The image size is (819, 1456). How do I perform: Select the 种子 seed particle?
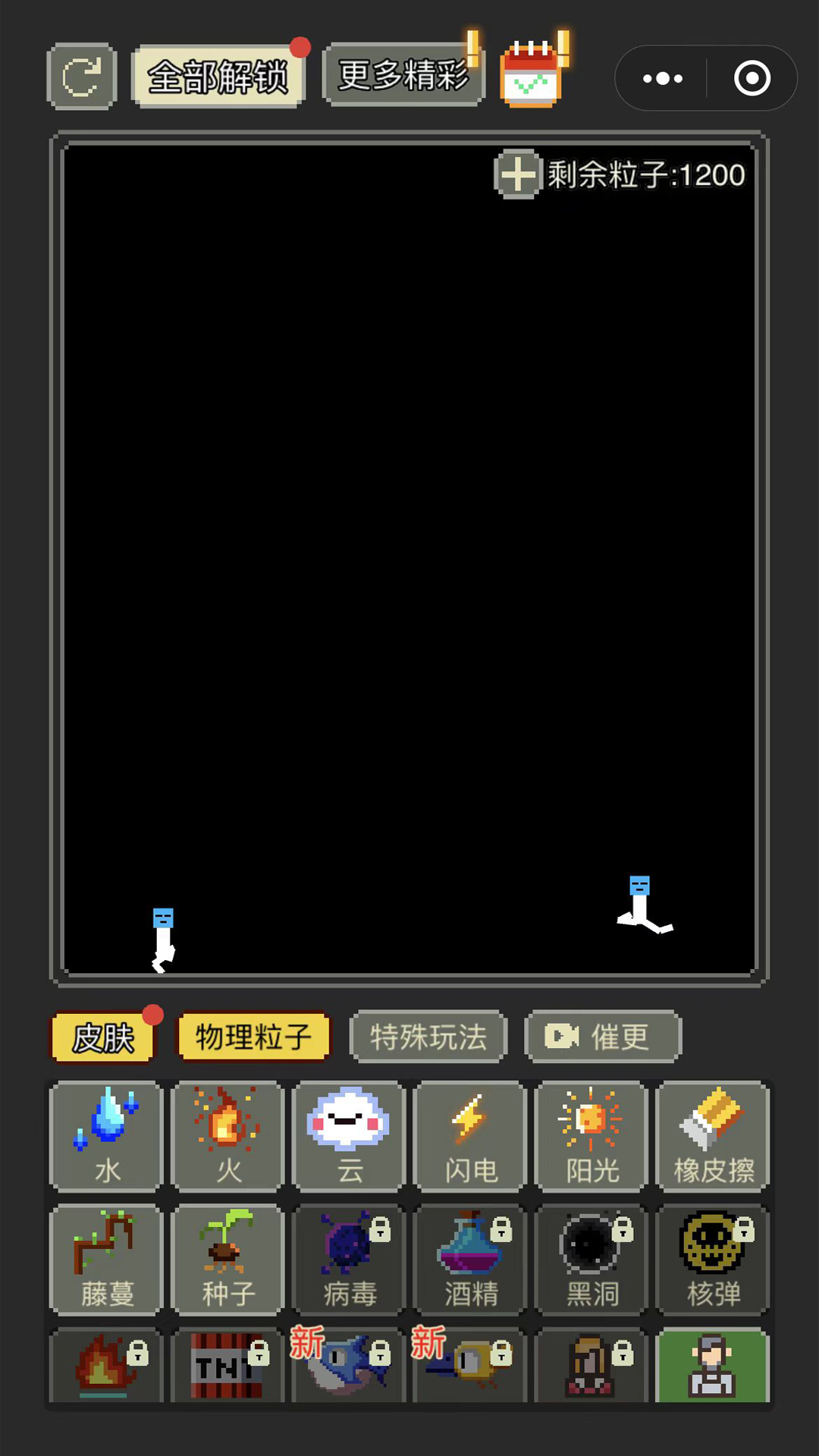227,1259
